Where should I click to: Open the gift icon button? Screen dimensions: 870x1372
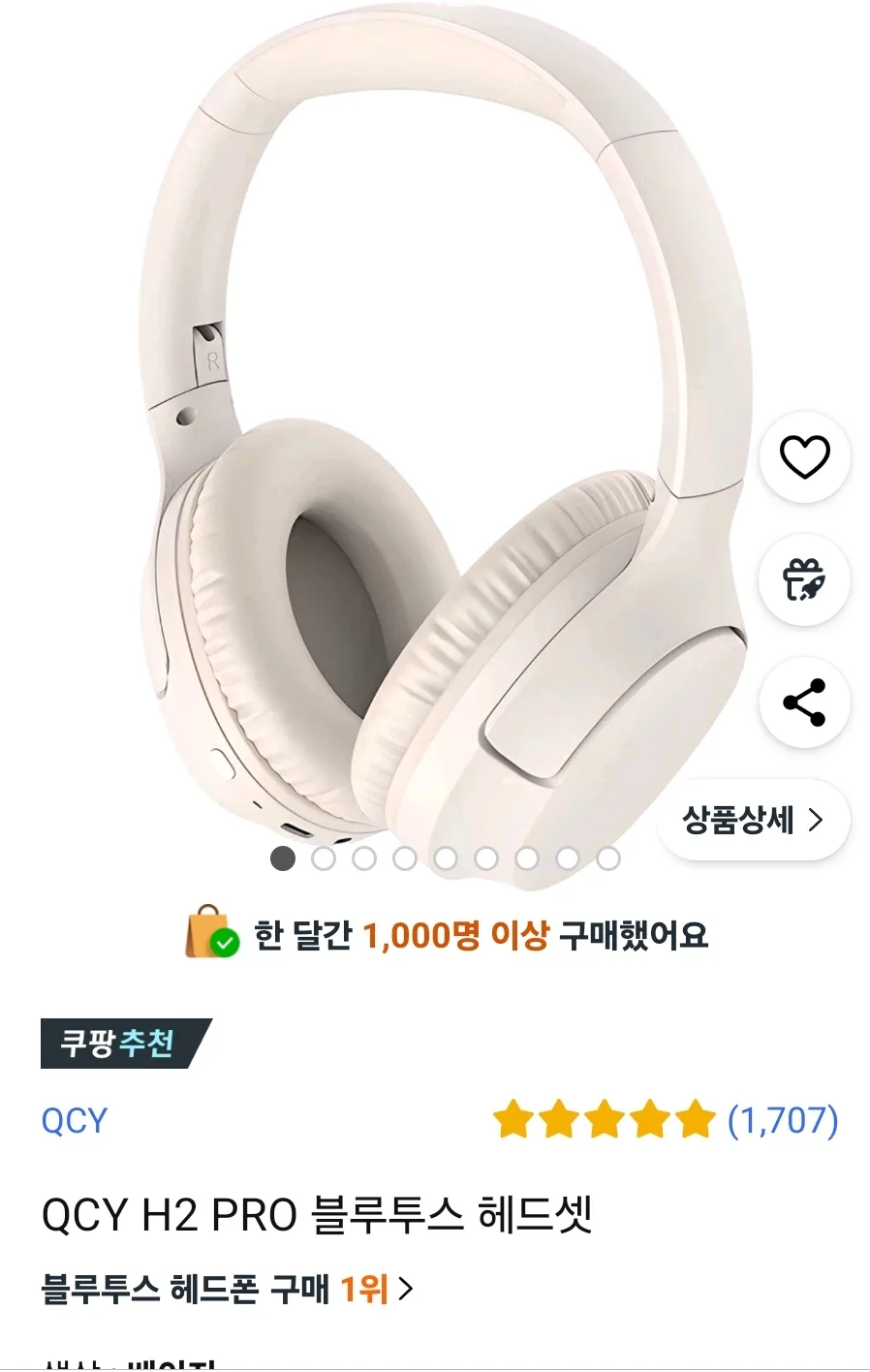click(804, 579)
